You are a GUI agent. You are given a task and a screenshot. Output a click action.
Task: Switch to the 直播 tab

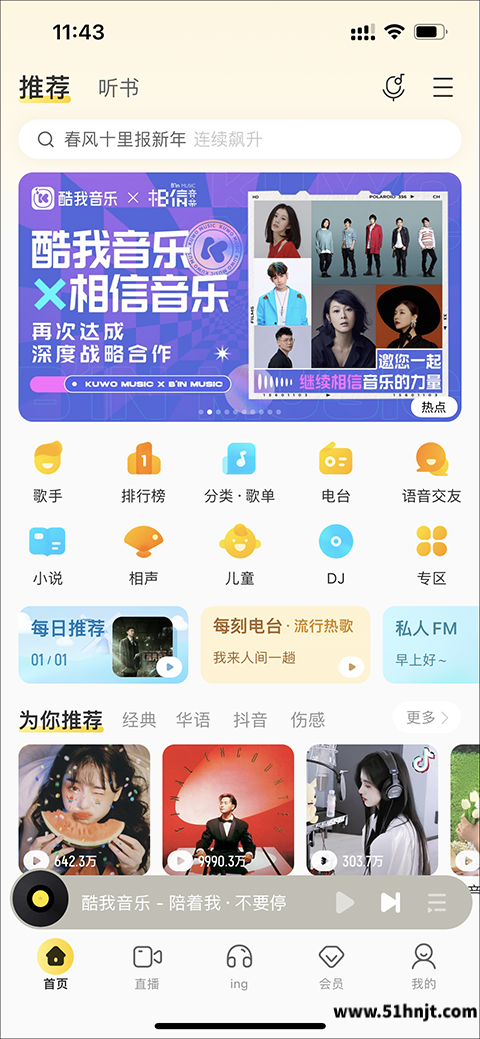(147, 965)
